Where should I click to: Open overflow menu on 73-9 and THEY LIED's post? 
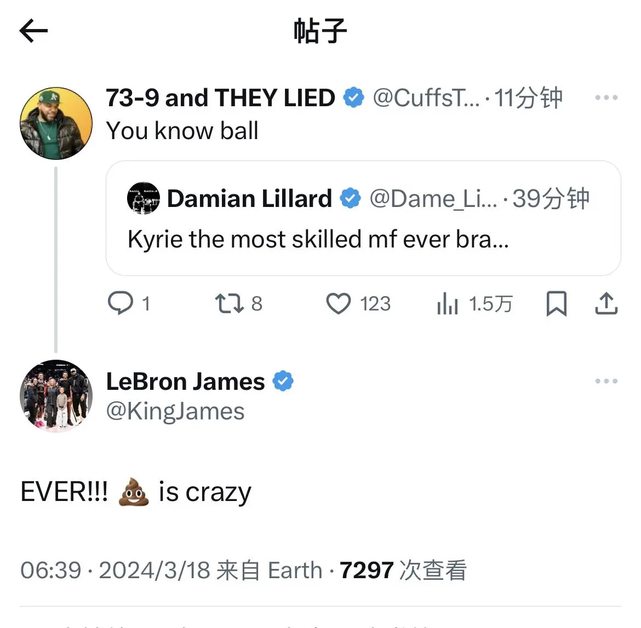pyautogui.click(x=606, y=98)
